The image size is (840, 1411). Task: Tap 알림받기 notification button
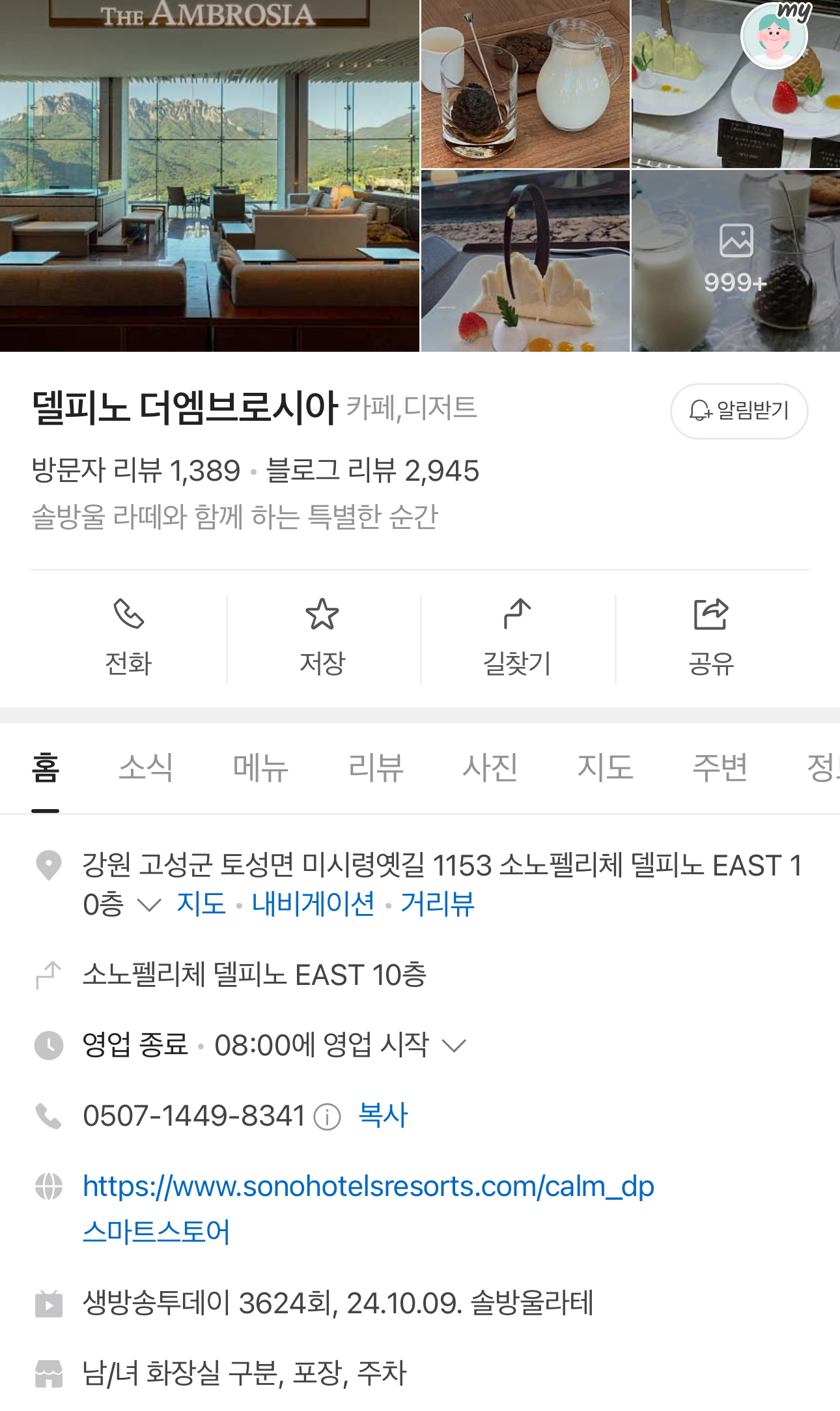click(x=739, y=411)
